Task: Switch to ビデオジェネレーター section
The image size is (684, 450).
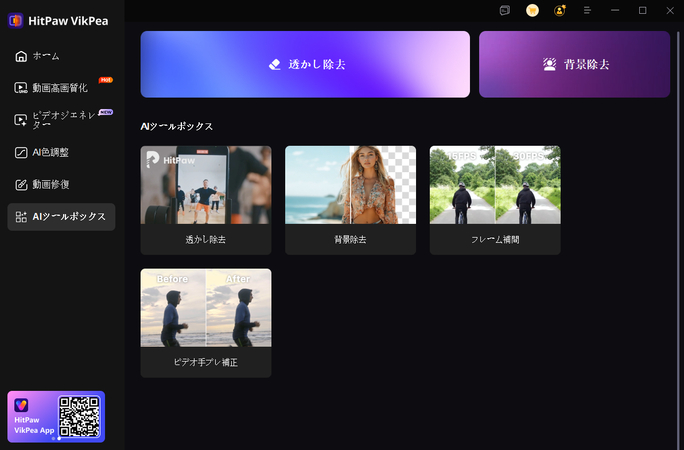Action: pos(60,120)
